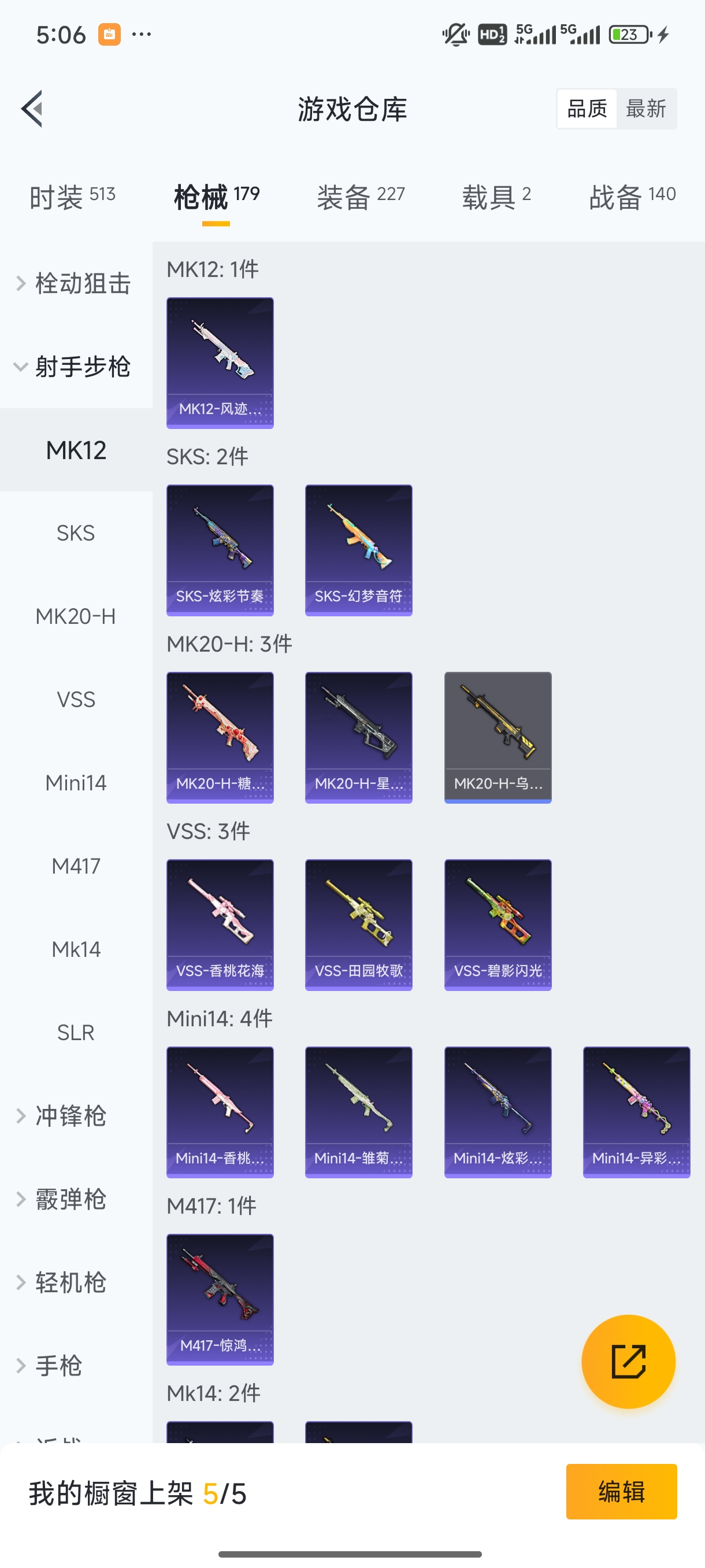
Task: Expand the 霰弹枪 category
Action: (x=70, y=1199)
